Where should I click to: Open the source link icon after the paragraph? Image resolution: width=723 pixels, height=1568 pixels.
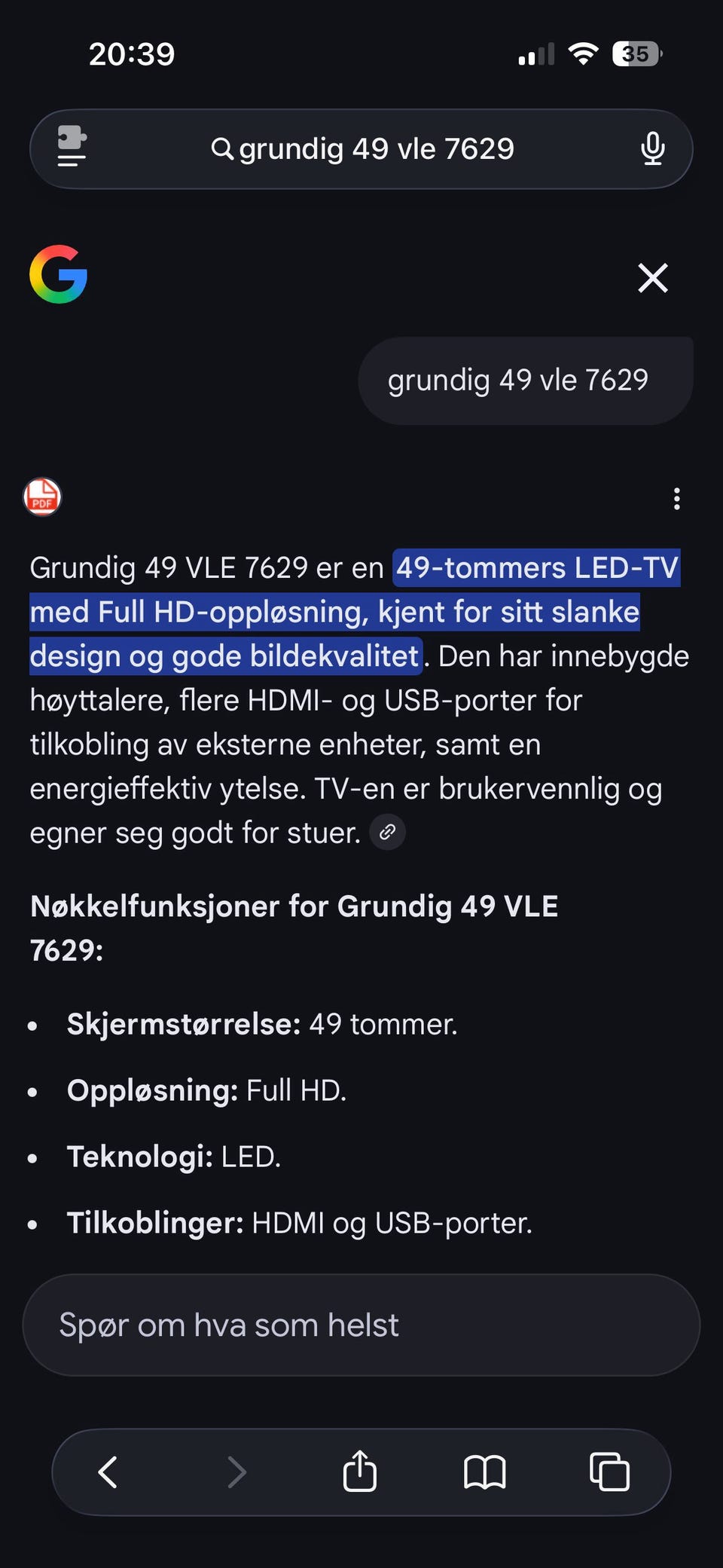[x=388, y=833]
